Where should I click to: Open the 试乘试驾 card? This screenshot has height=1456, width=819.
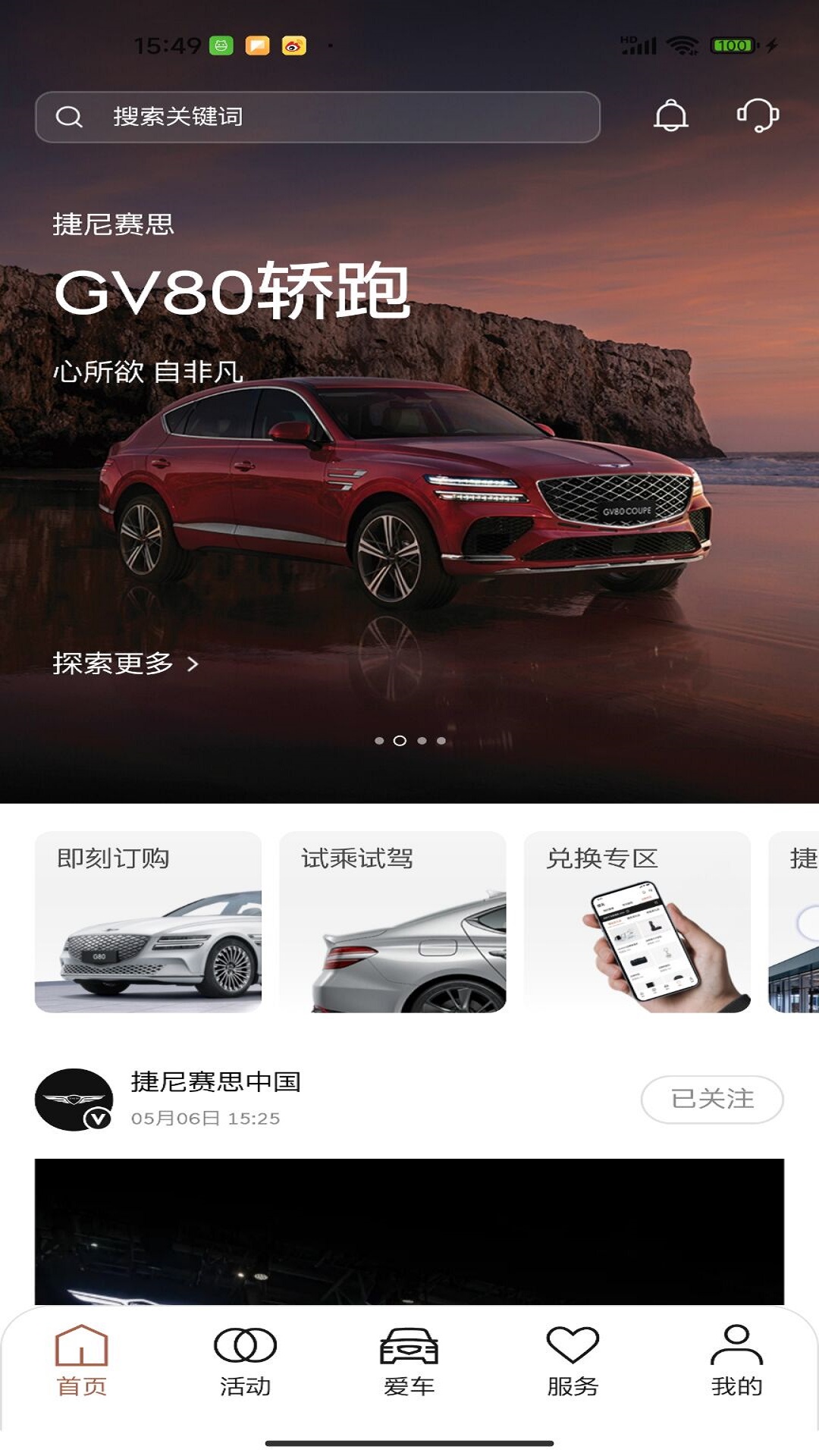(x=392, y=921)
